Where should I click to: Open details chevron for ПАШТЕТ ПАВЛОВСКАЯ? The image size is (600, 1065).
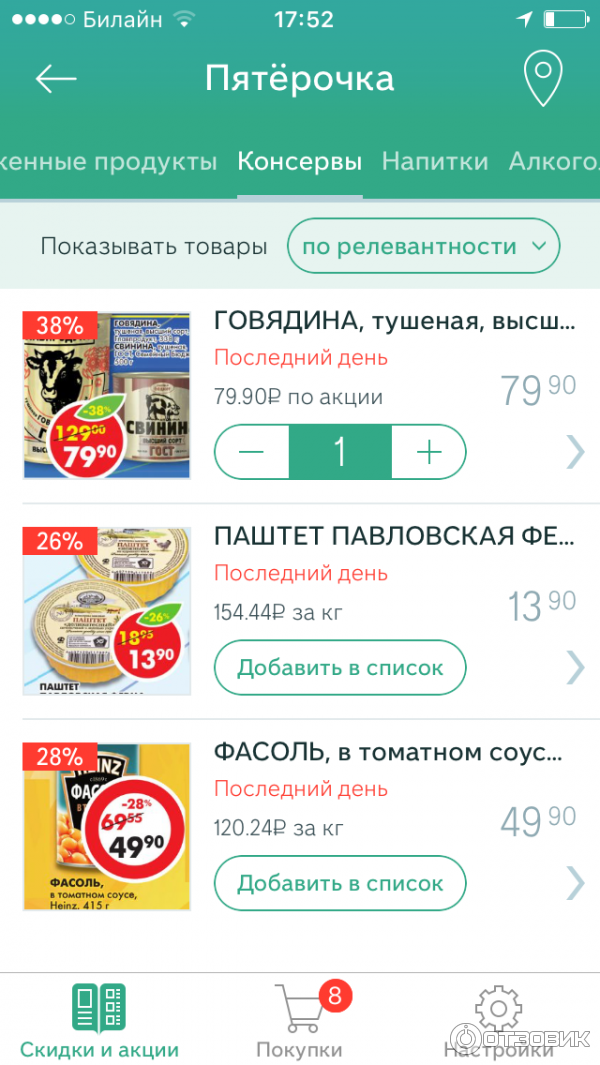(x=575, y=667)
